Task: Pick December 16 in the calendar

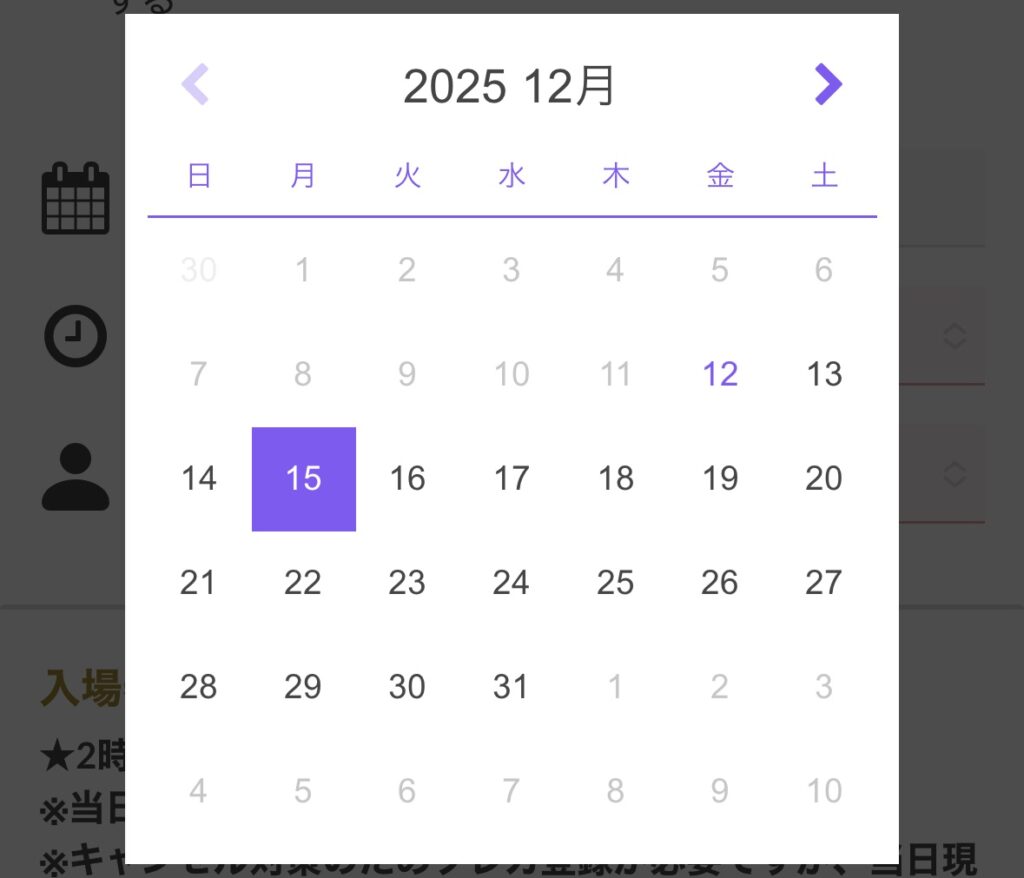Action: pyautogui.click(x=407, y=479)
